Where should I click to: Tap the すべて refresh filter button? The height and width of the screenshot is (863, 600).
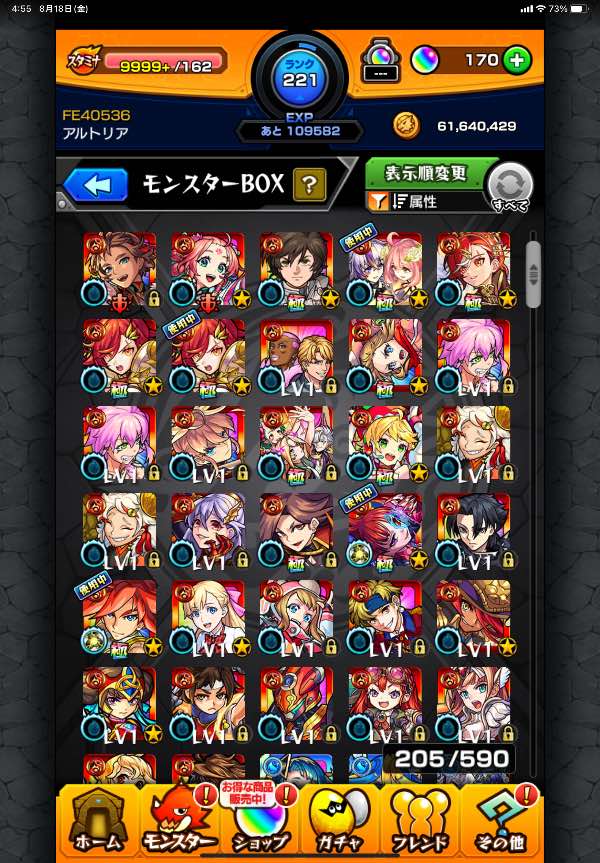point(509,187)
